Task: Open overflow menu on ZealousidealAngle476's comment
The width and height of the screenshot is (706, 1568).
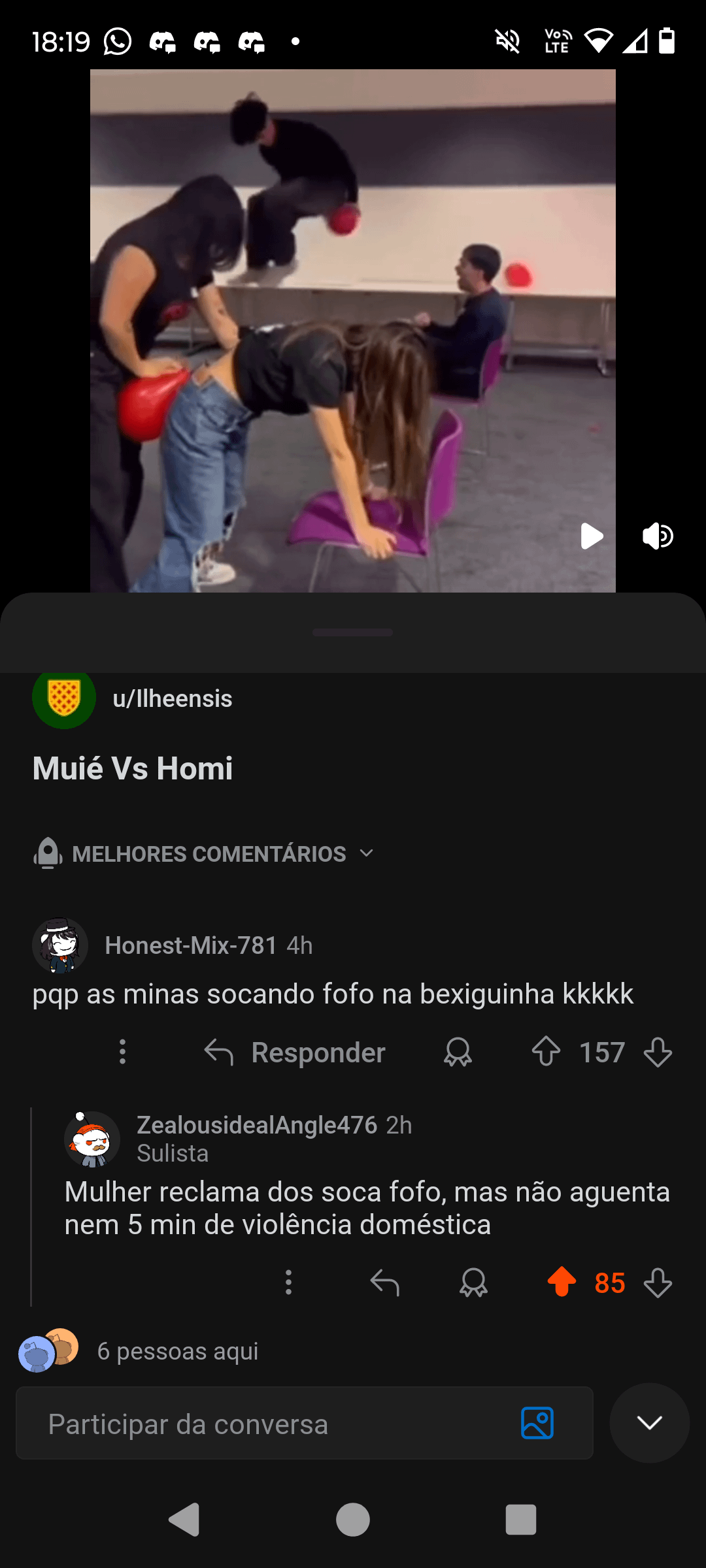Action: [288, 1282]
